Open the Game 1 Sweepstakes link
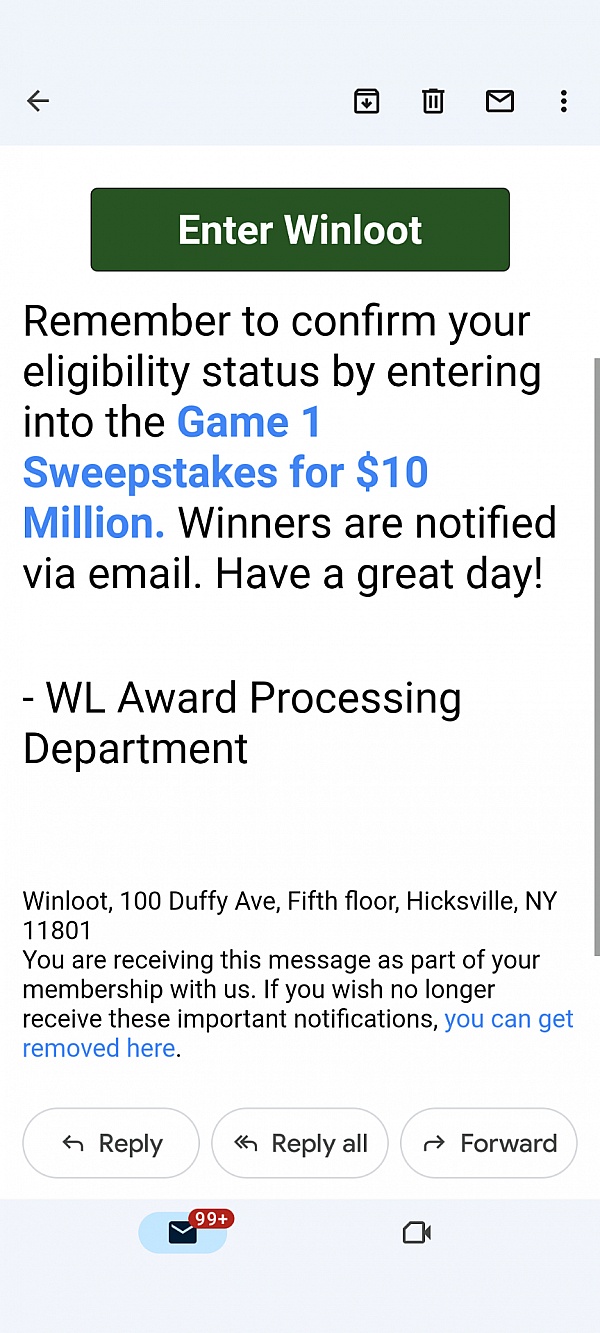Viewport: 600px width, 1333px height. (x=226, y=472)
